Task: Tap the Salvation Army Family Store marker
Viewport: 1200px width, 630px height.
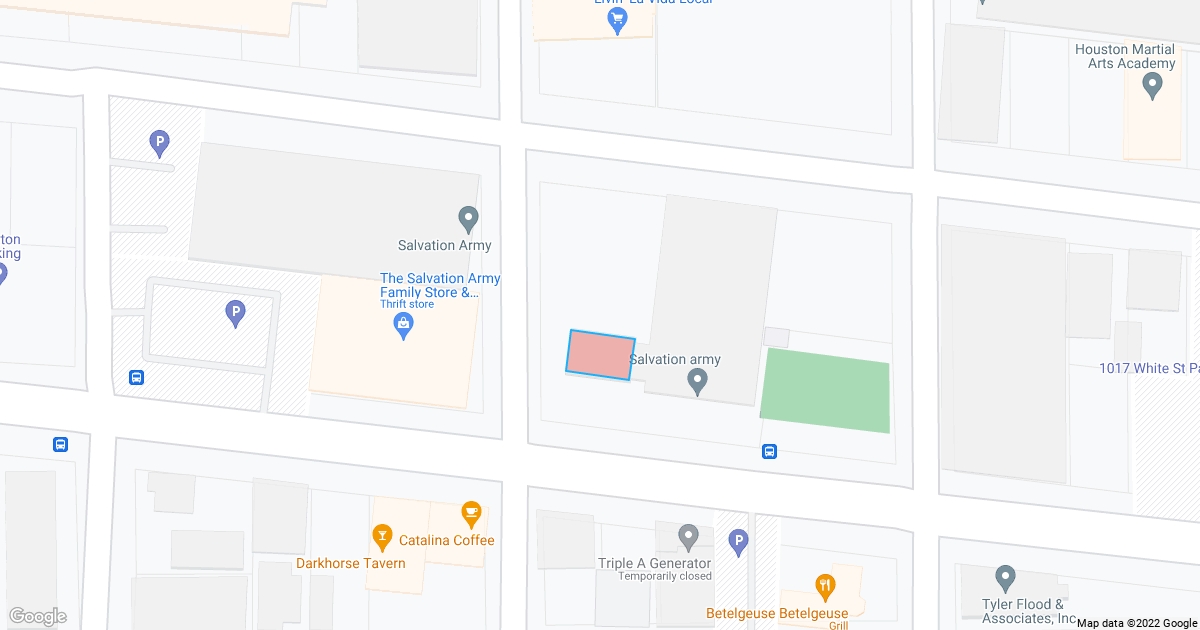Action: (x=404, y=326)
